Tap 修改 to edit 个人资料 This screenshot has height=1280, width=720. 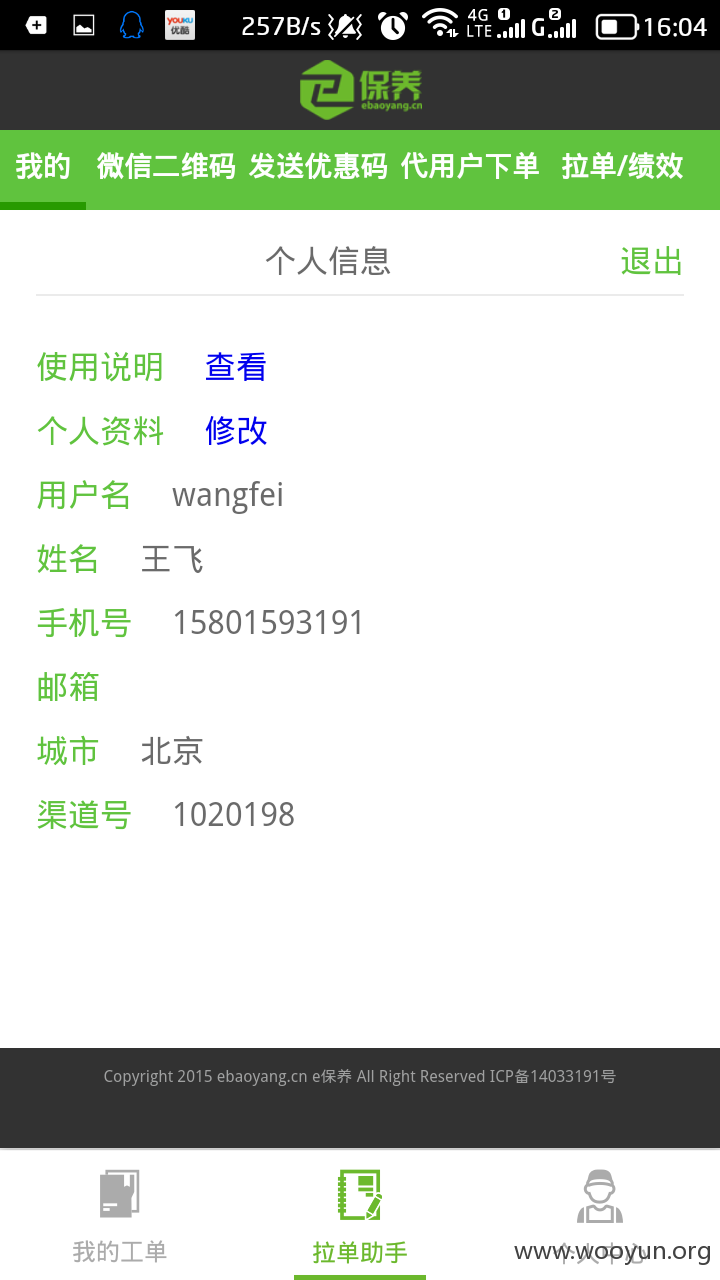[x=236, y=431]
